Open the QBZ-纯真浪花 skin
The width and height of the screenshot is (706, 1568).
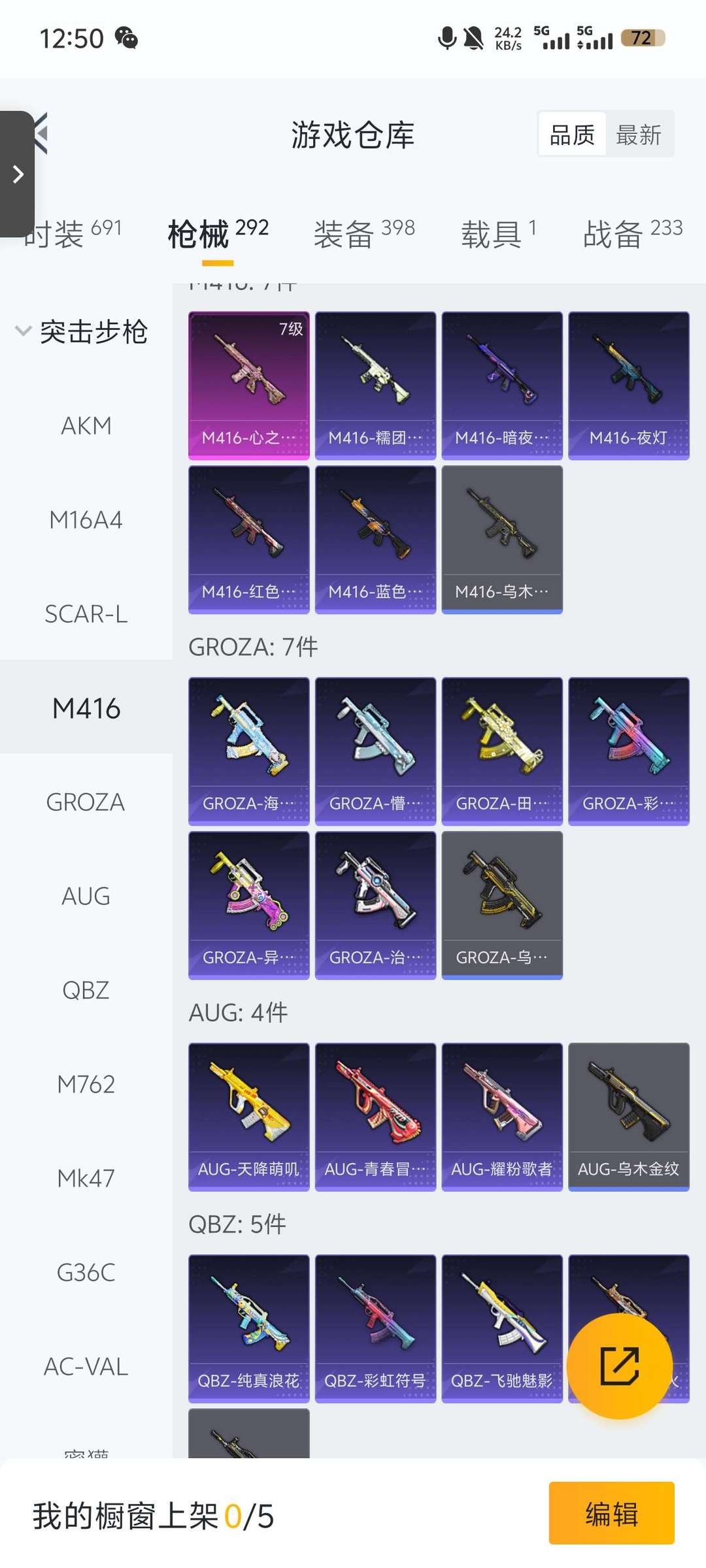coord(249,1329)
